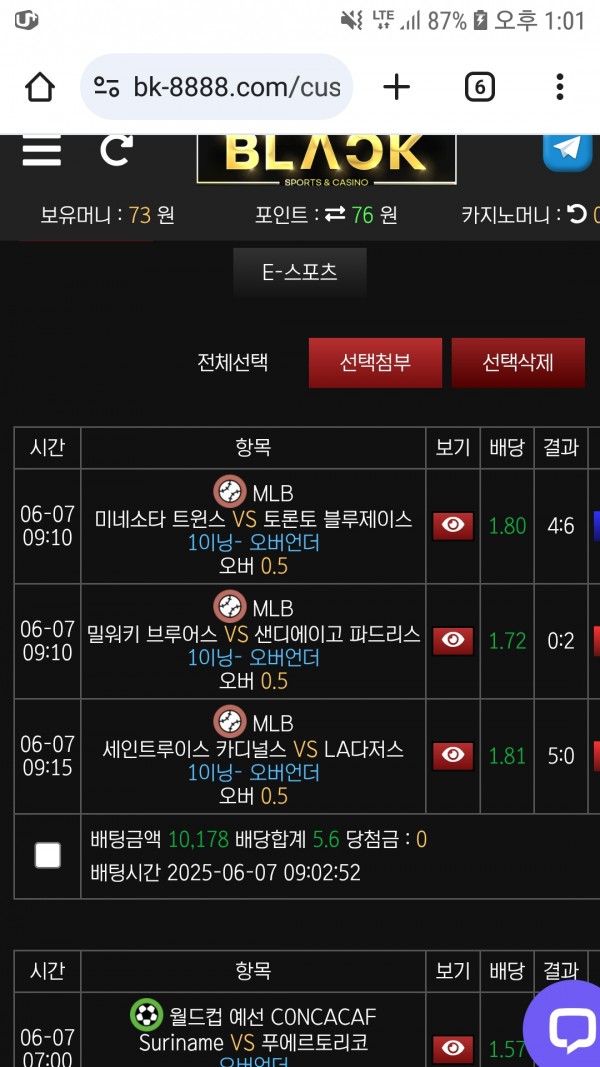Refresh using the reload icon beside menu
Screen dimensions: 600x1067
pyautogui.click(x=116, y=151)
